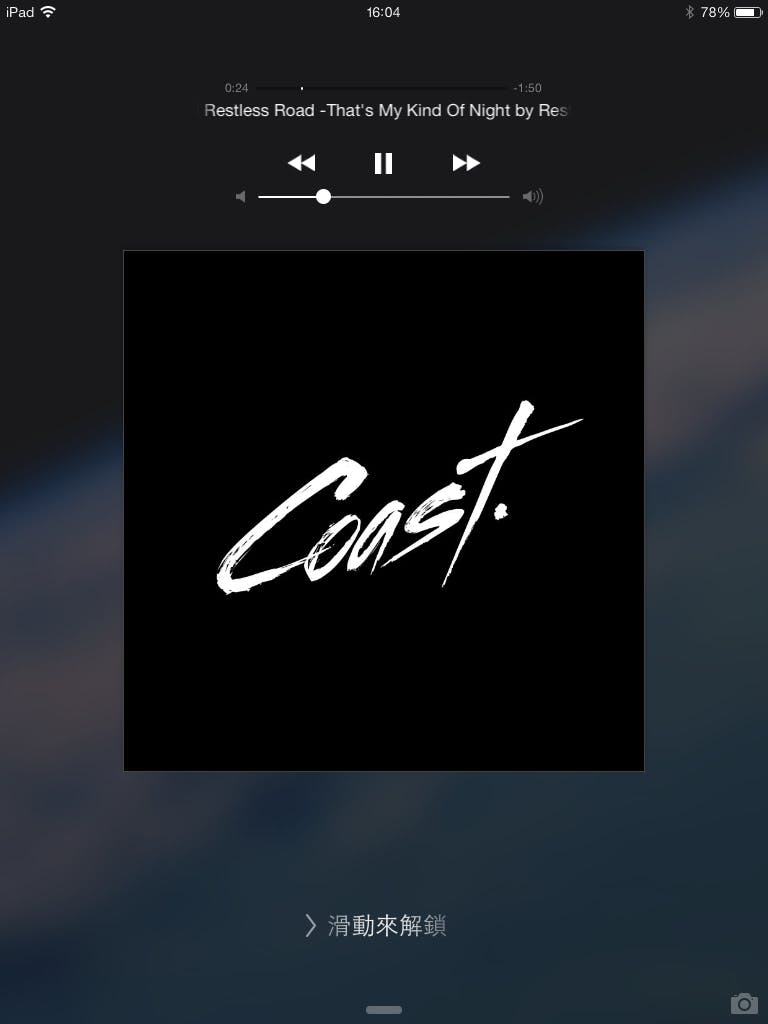Skip forward to the next track
The image size is (768, 1024).
(x=466, y=163)
